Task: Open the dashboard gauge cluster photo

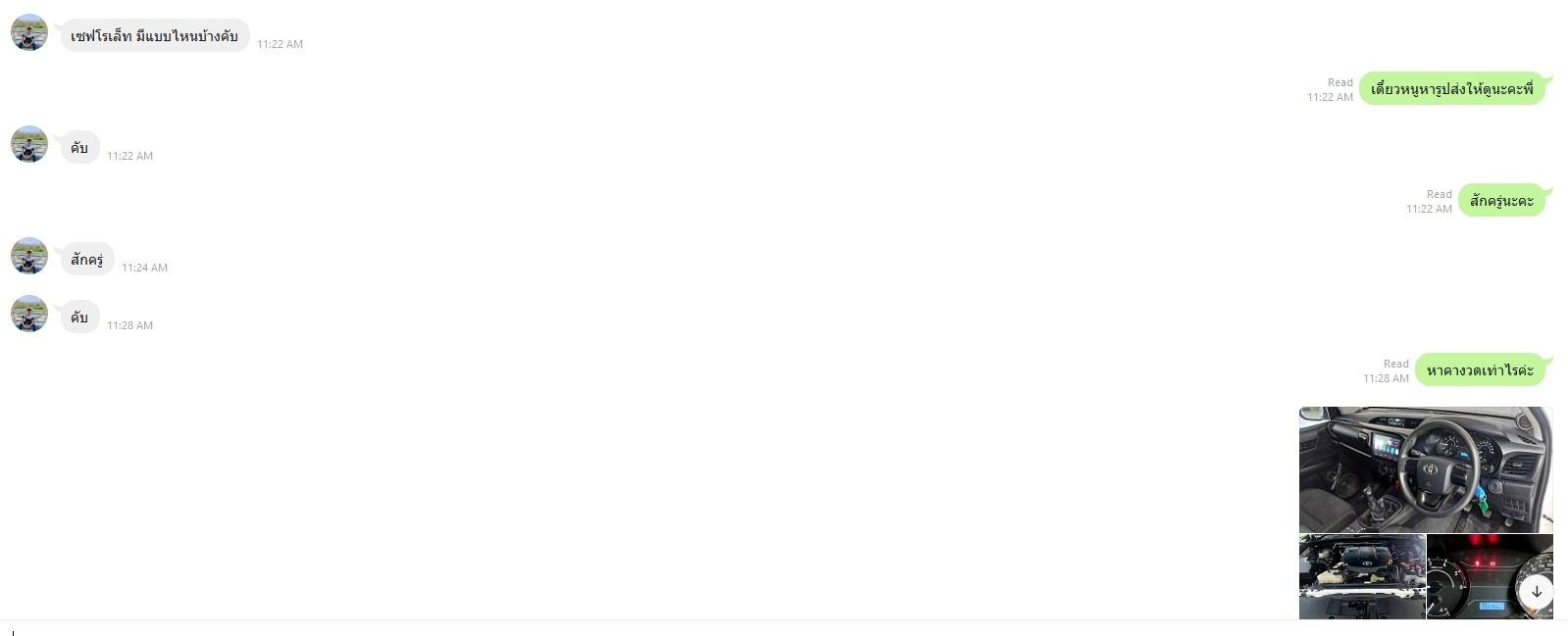Action: pyautogui.click(x=1475, y=576)
